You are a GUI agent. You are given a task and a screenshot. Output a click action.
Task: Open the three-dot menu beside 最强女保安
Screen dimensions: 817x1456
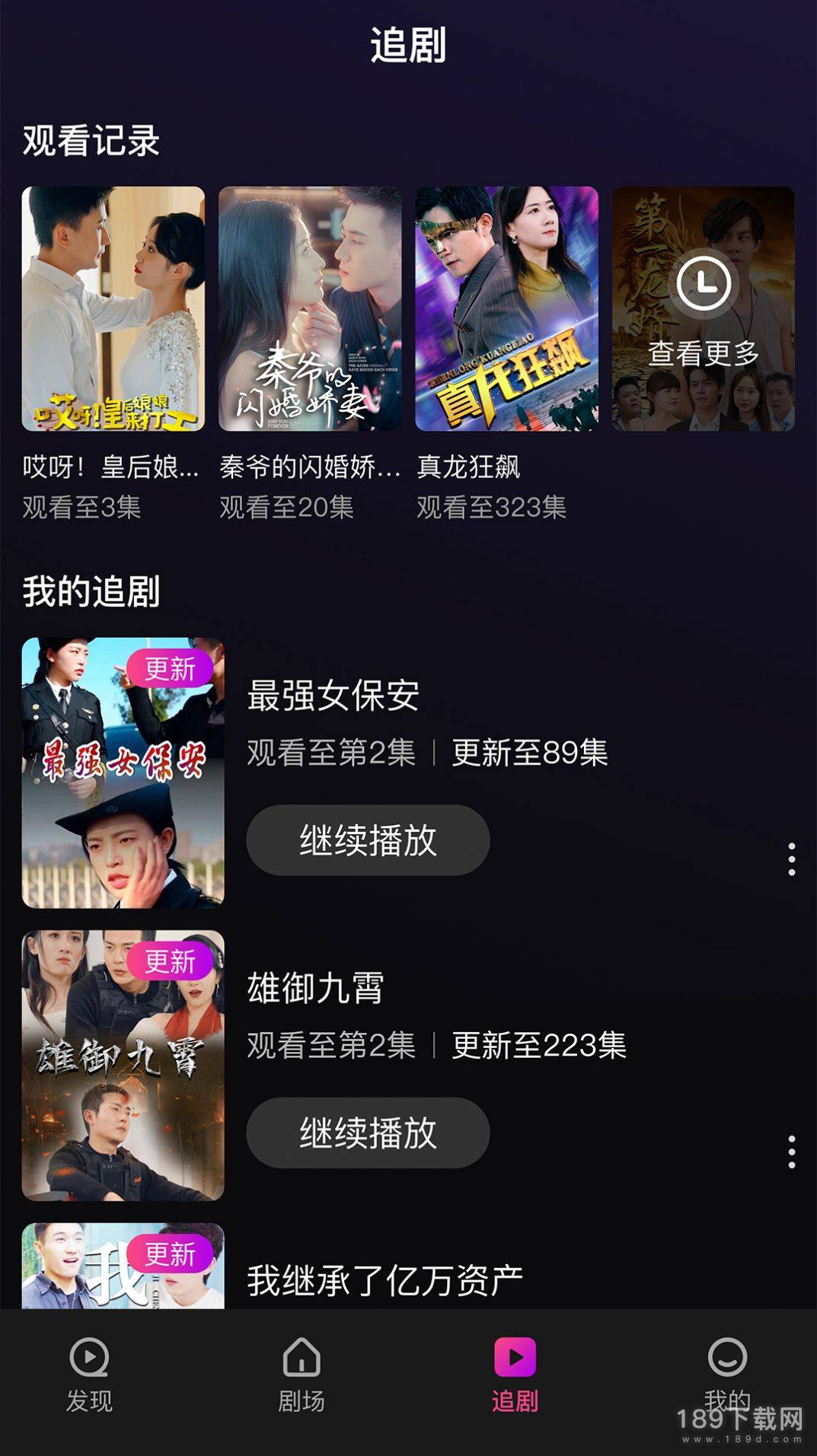(790, 855)
